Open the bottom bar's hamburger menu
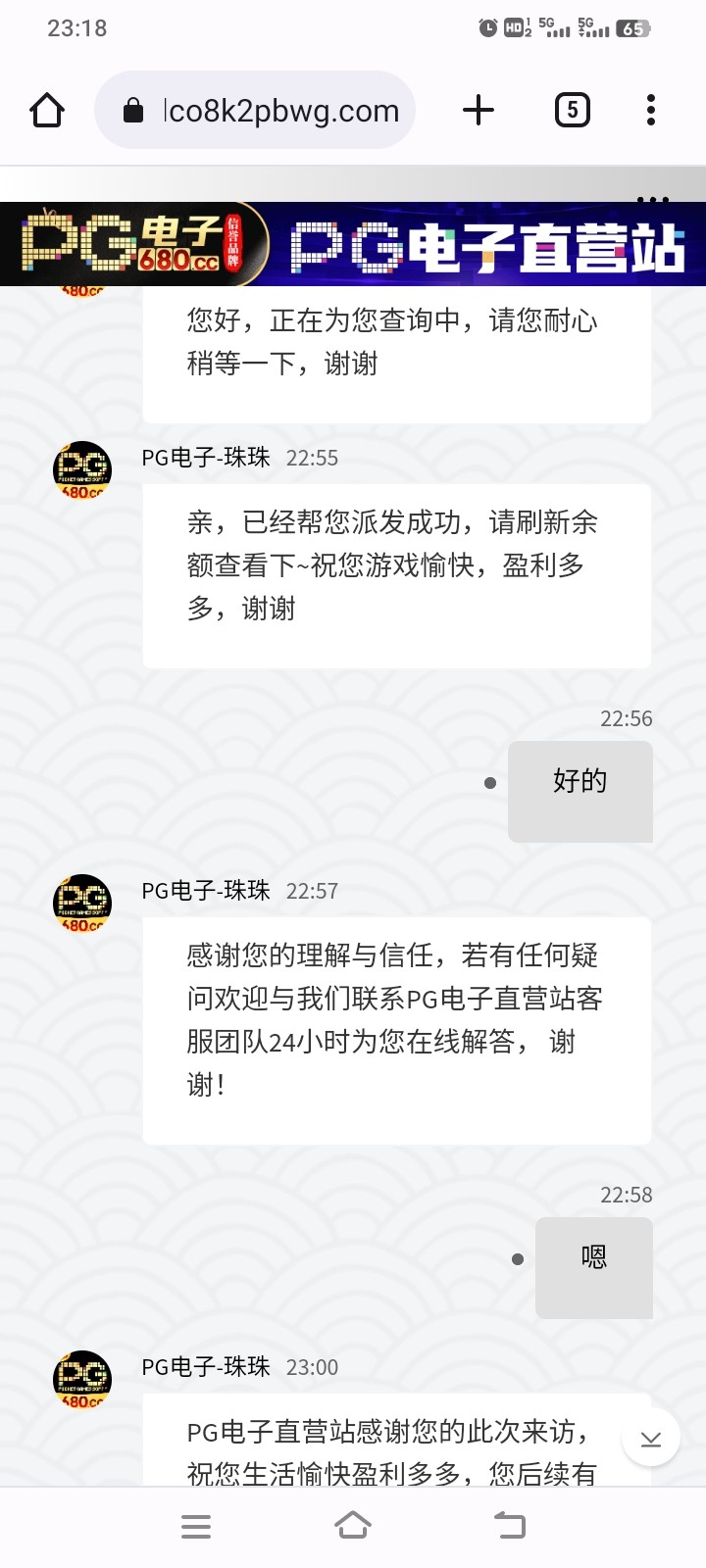Screen dimensions: 706x1568 coord(196,1526)
